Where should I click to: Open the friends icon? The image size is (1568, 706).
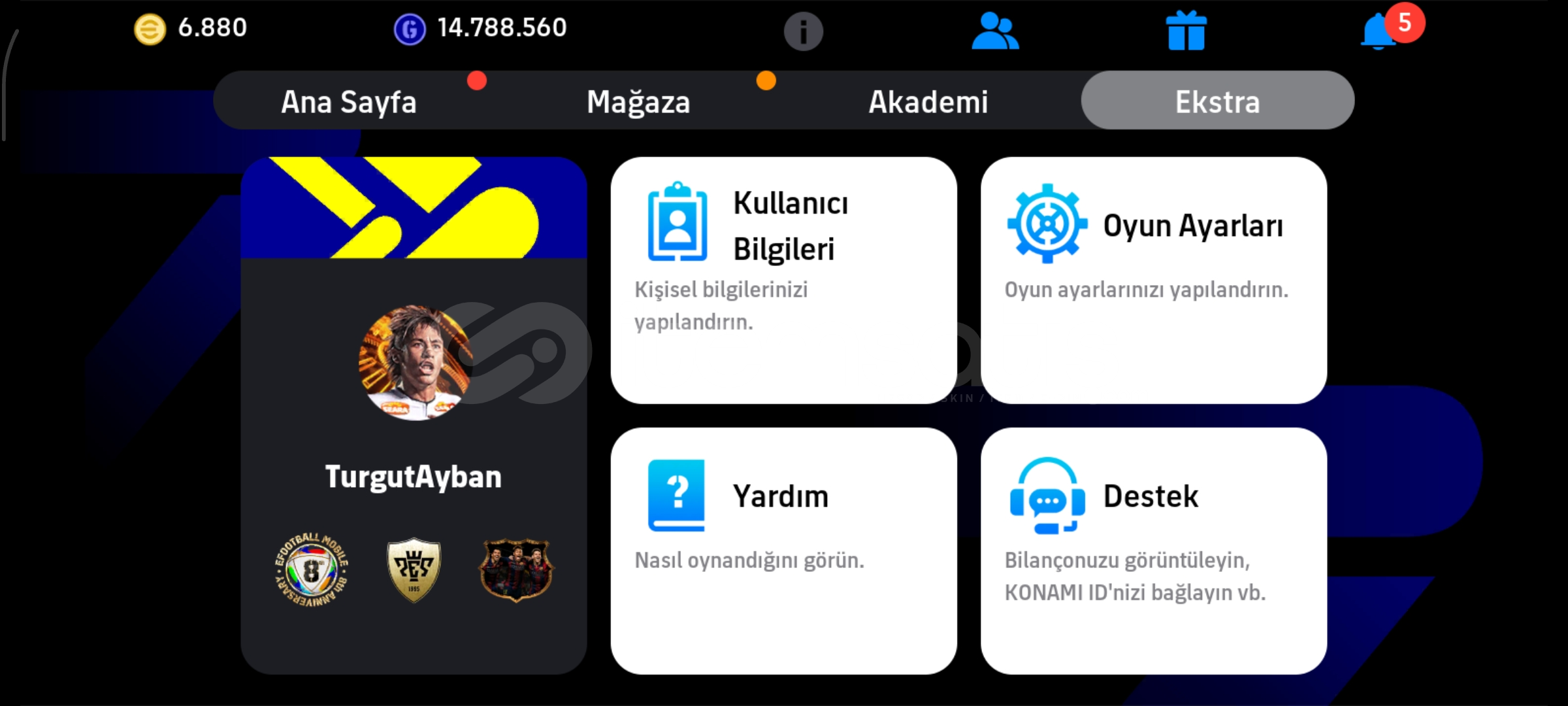[994, 31]
